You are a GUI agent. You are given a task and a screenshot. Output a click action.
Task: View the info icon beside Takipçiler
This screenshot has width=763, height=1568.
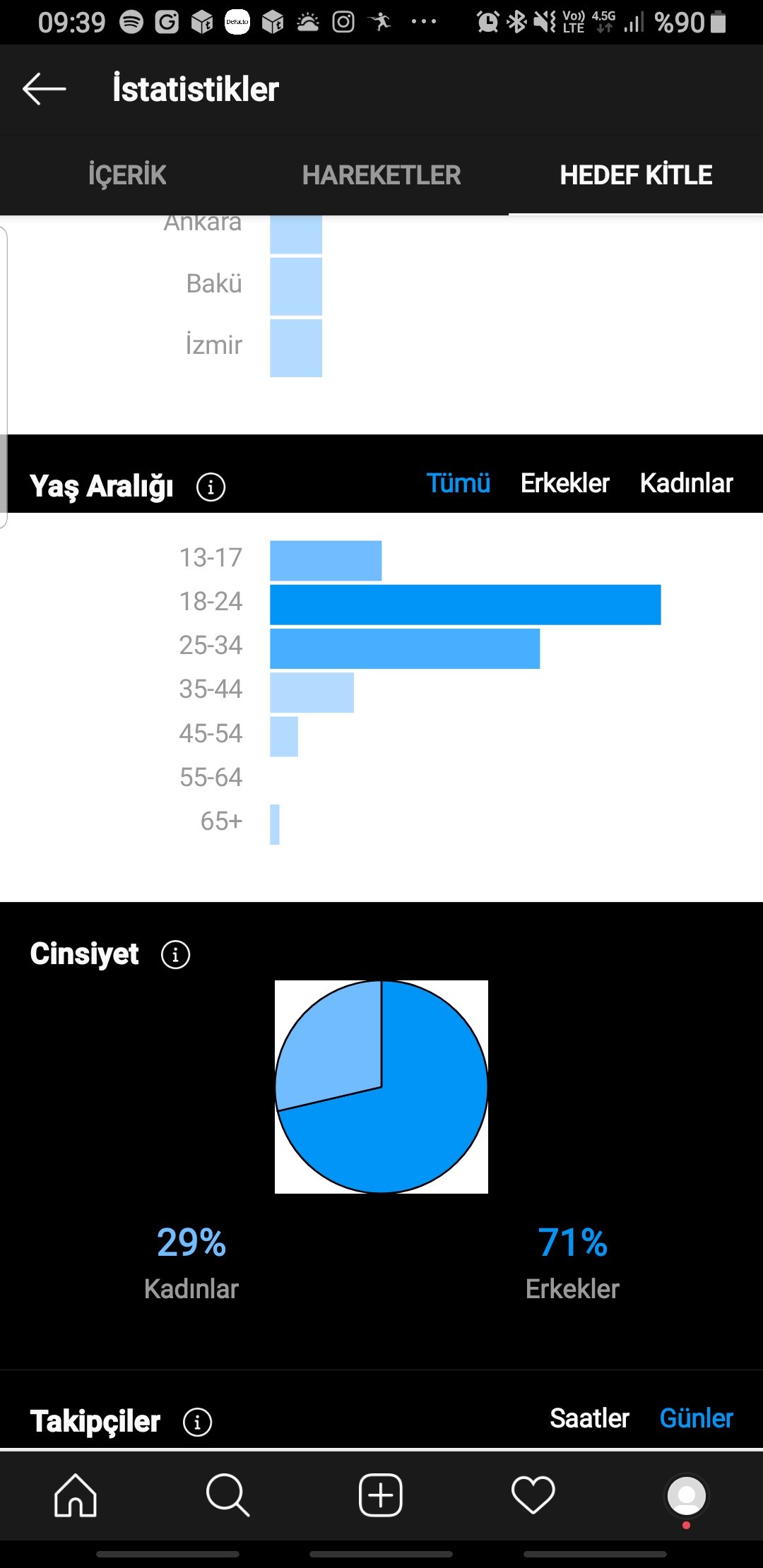click(197, 1422)
